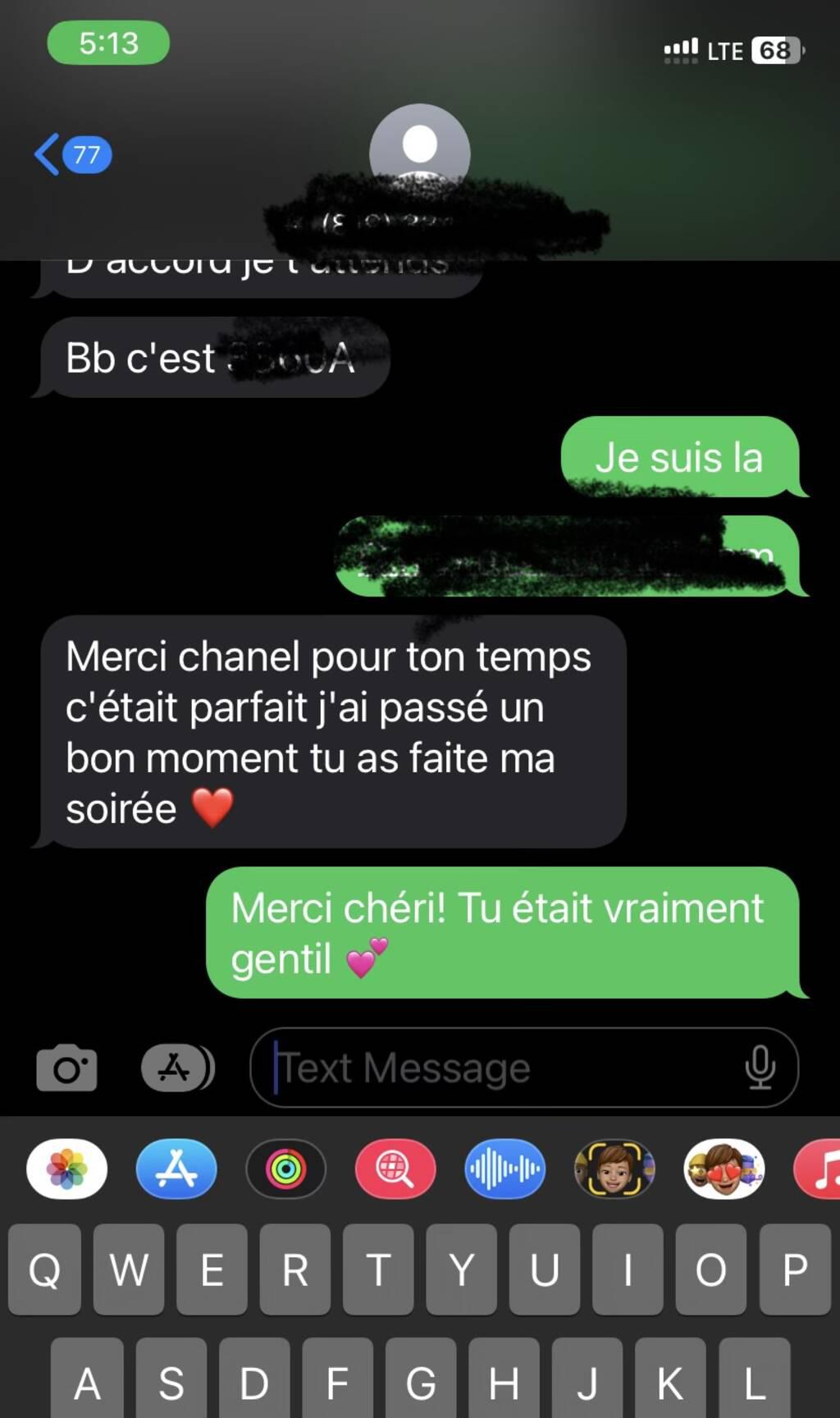Open the Fitness activity rings app
The height and width of the screenshot is (1418, 840).
click(x=285, y=1169)
